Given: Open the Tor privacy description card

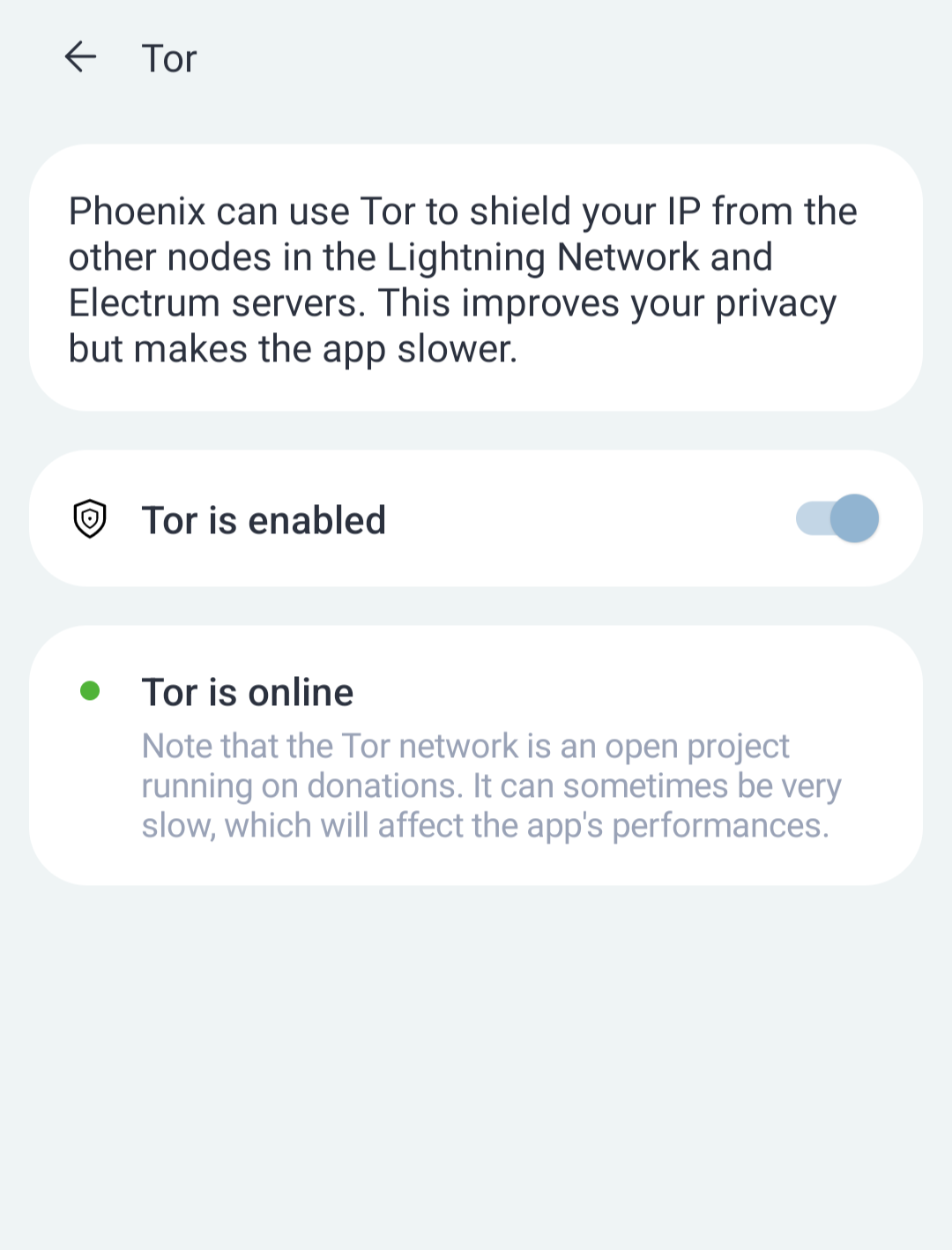Looking at the screenshot, I should tap(476, 278).
